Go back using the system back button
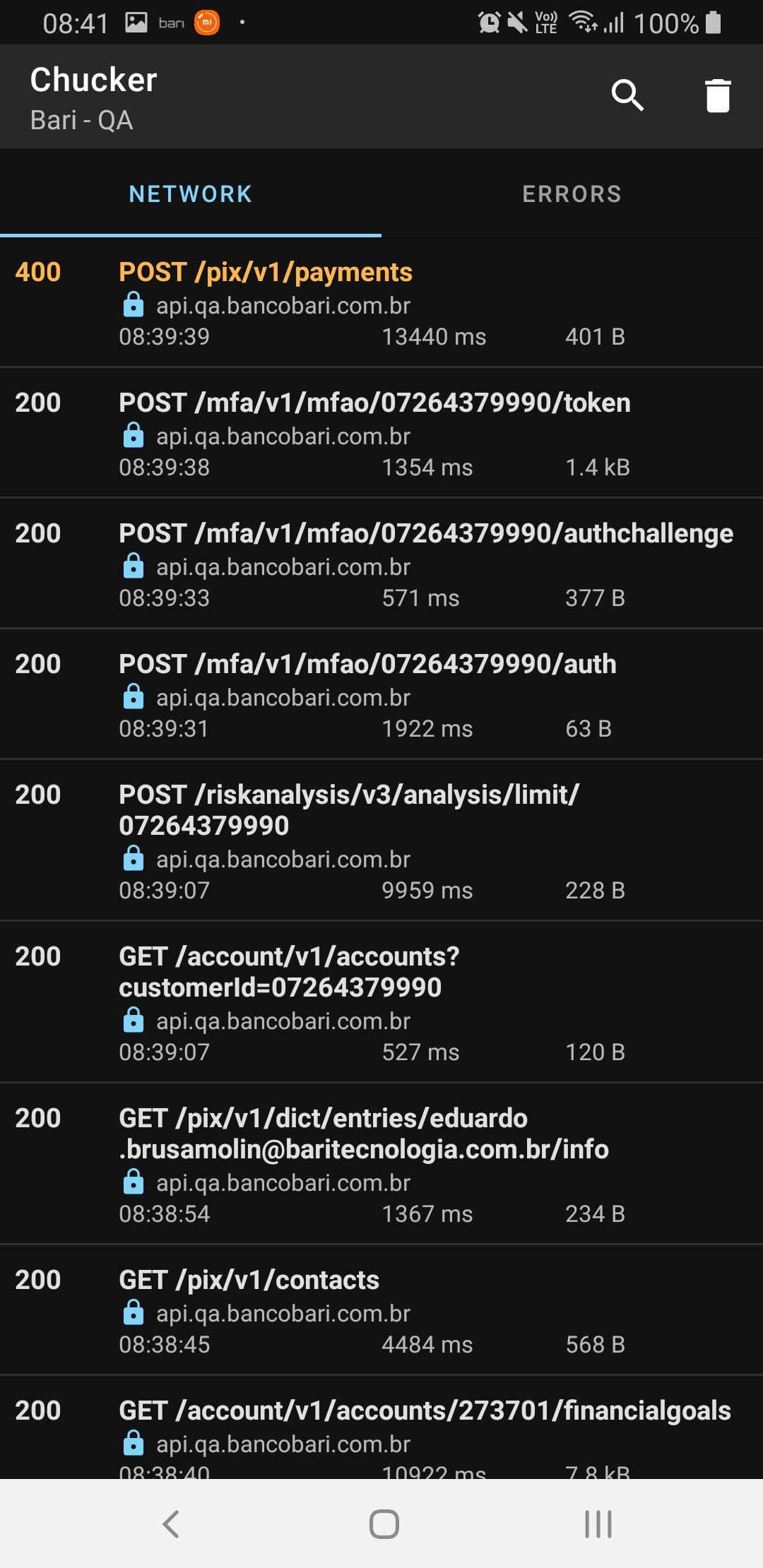763x1568 pixels. pos(171,1524)
